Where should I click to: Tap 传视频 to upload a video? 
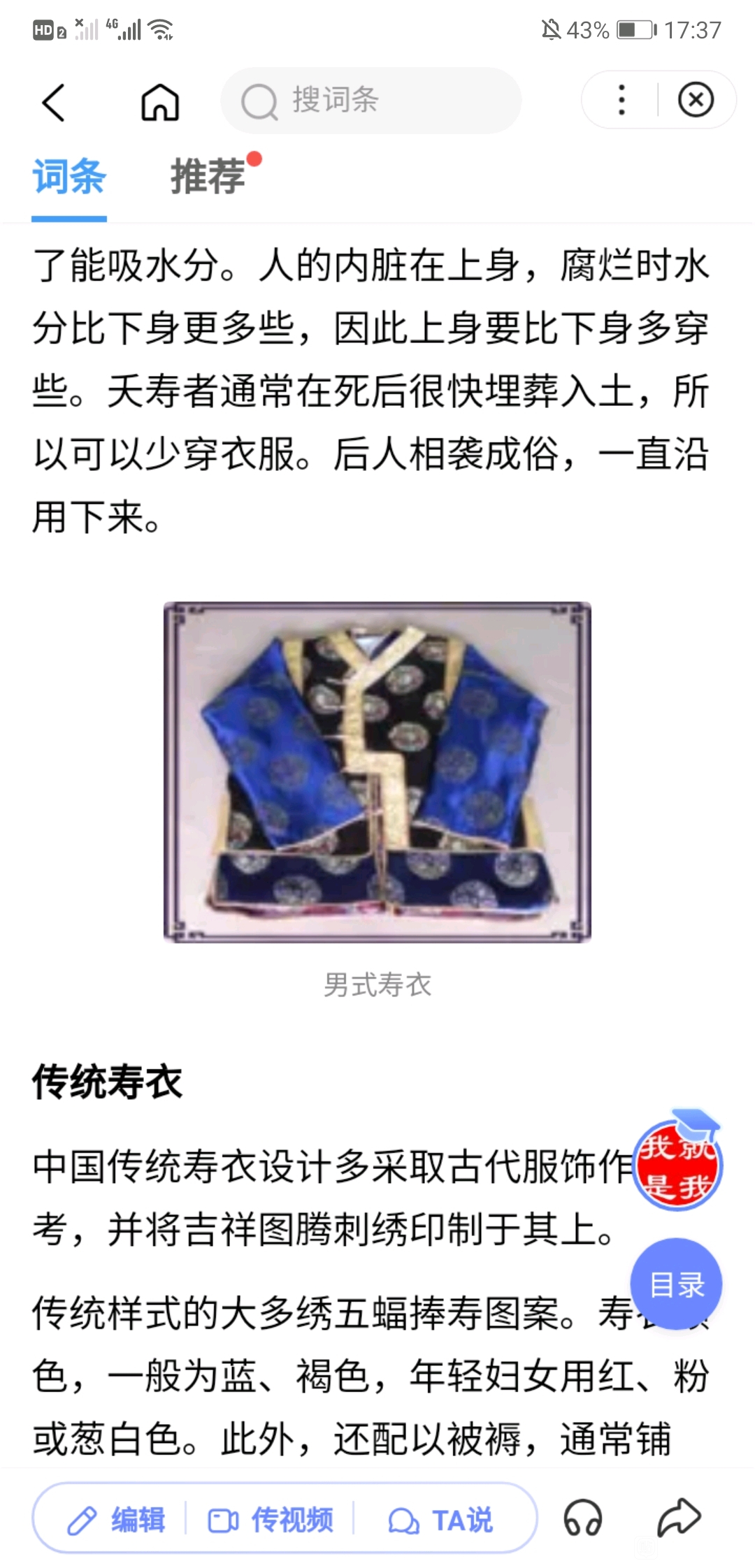pyautogui.click(x=271, y=1520)
